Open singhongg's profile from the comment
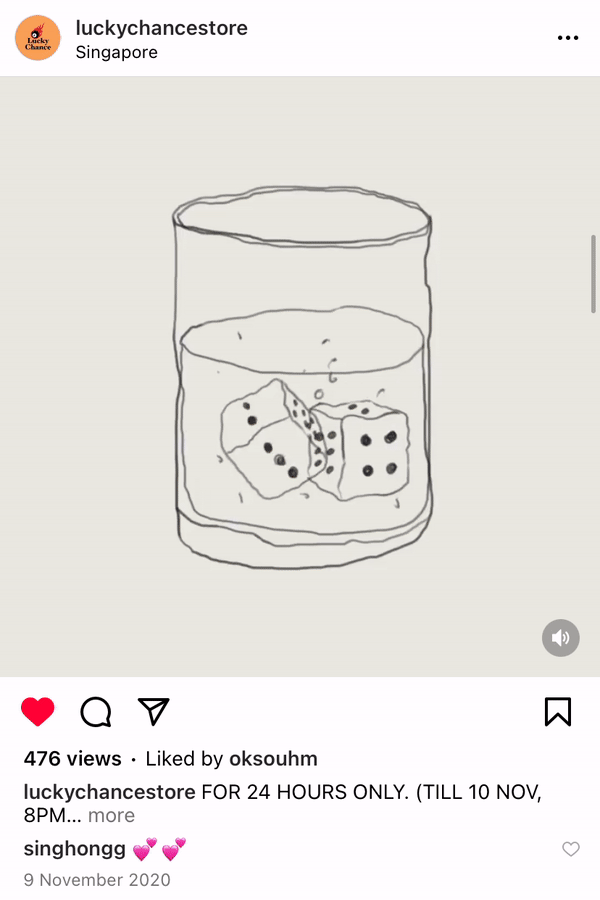Image resolution: width=600 pixels, height=900 pixels. (74, 849)
